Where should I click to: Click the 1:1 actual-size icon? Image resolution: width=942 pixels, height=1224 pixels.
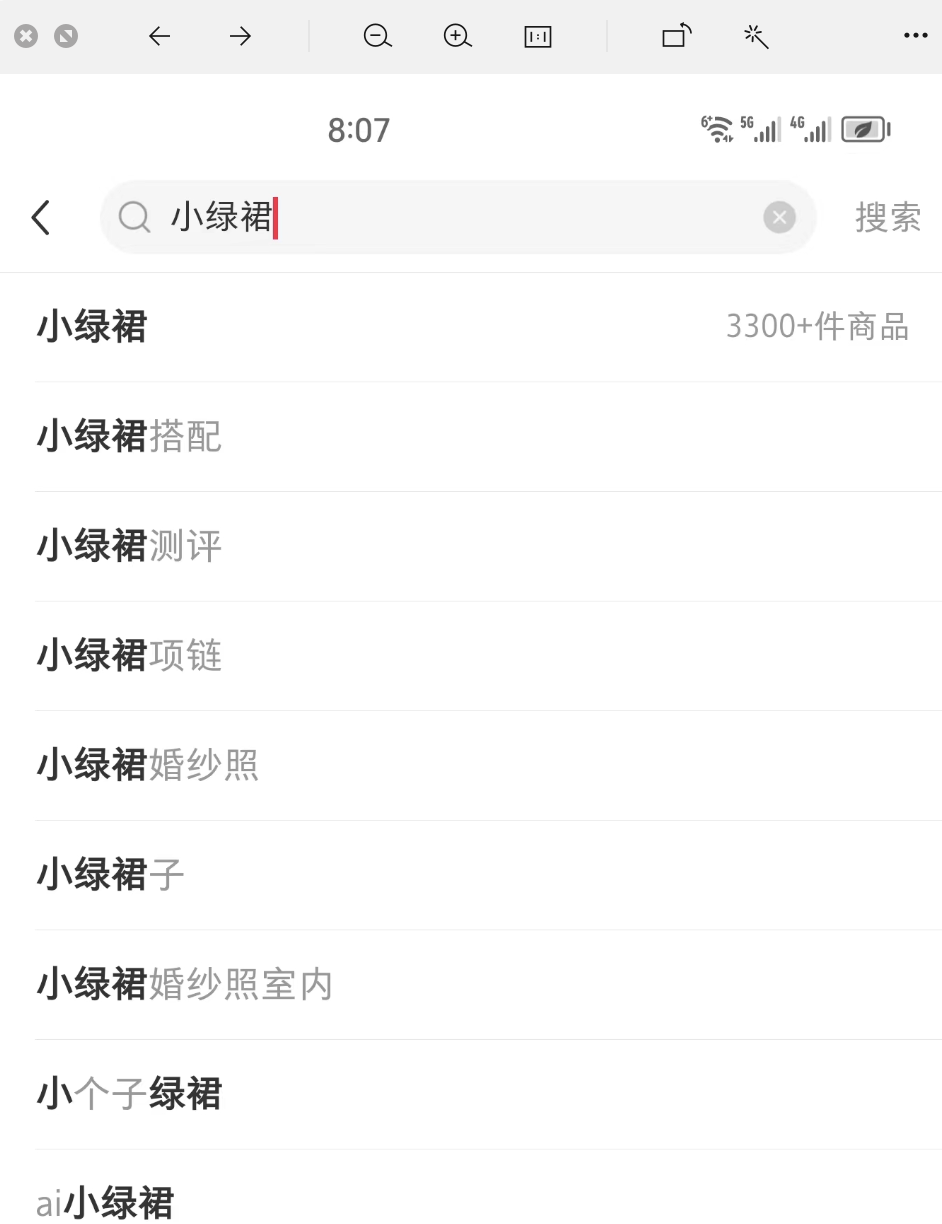pos(537,36)
